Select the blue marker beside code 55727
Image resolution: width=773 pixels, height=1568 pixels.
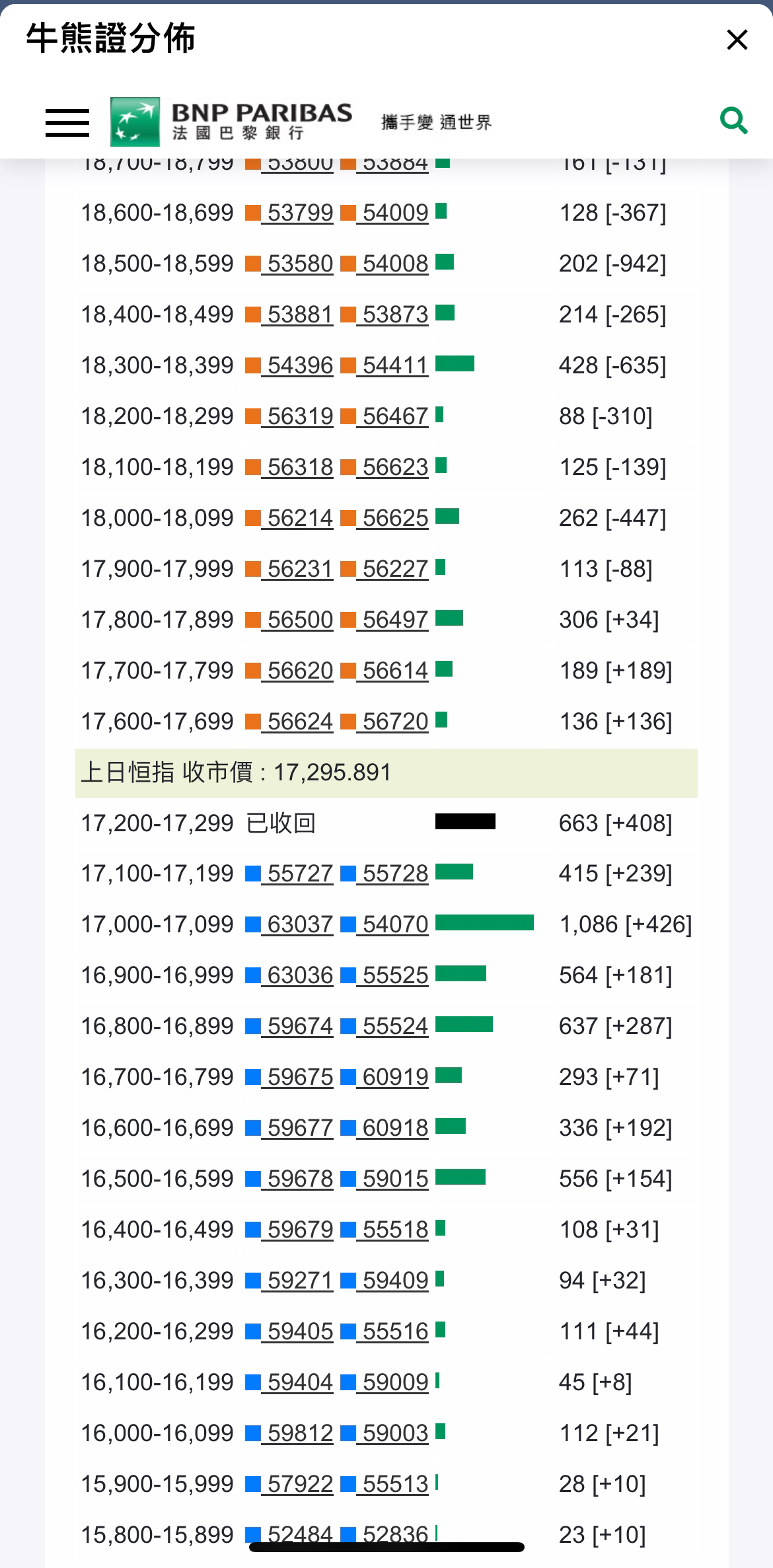(x=254, y=872)
